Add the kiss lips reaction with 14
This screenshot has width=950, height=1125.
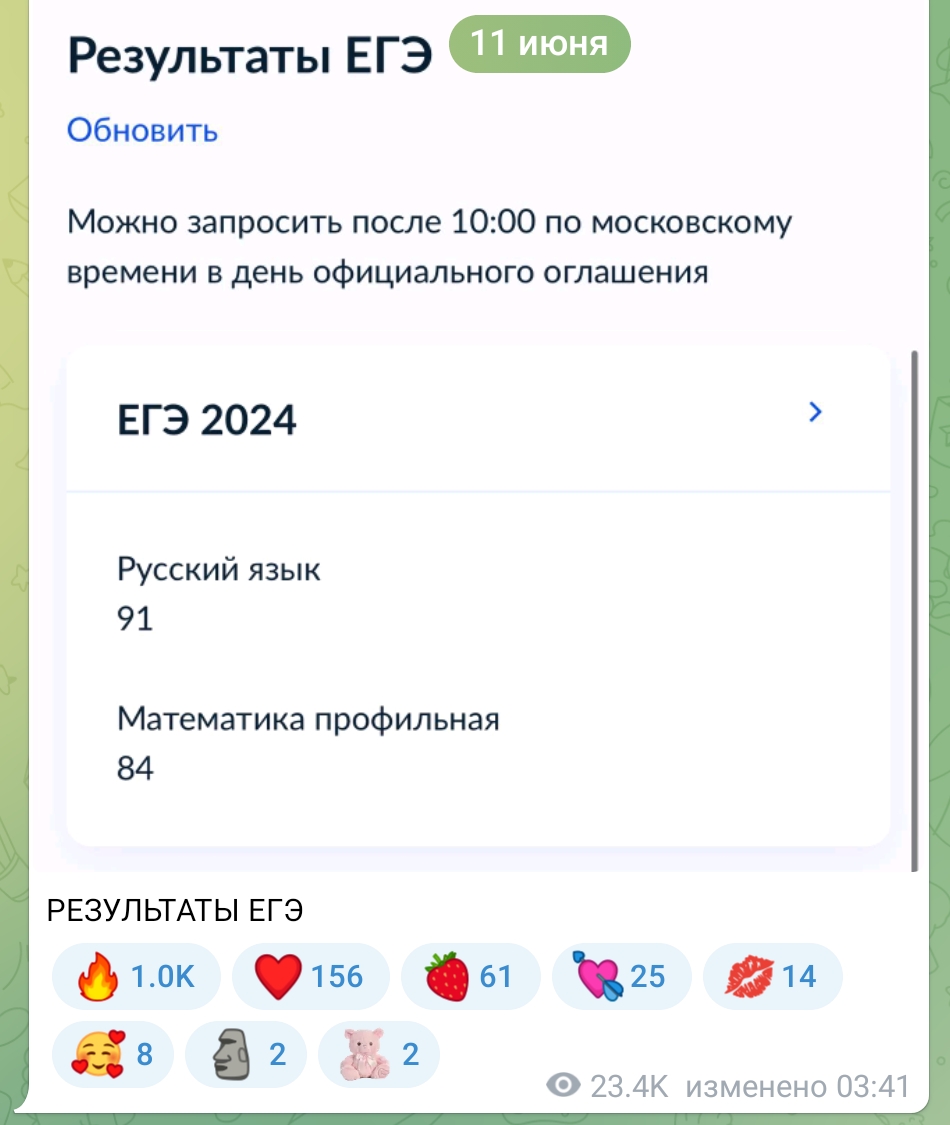(x=772, y=976)
